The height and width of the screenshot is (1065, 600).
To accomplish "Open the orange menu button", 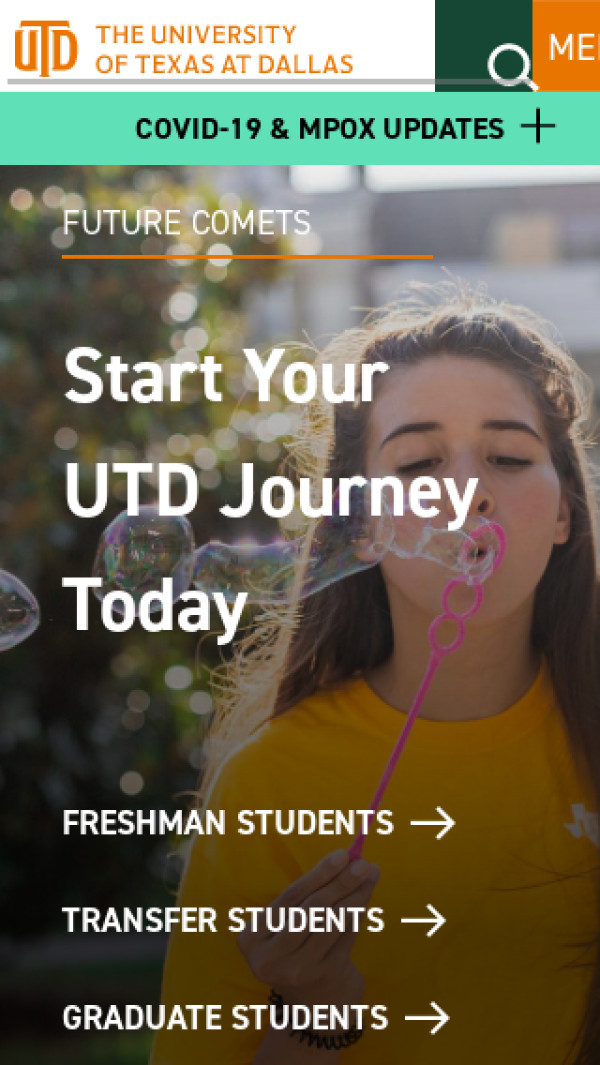I will tap(567, 46).
